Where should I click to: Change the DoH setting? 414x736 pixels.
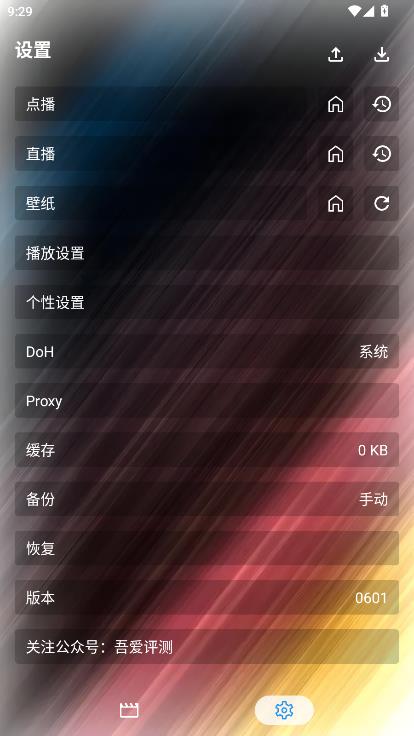(207, 352)
